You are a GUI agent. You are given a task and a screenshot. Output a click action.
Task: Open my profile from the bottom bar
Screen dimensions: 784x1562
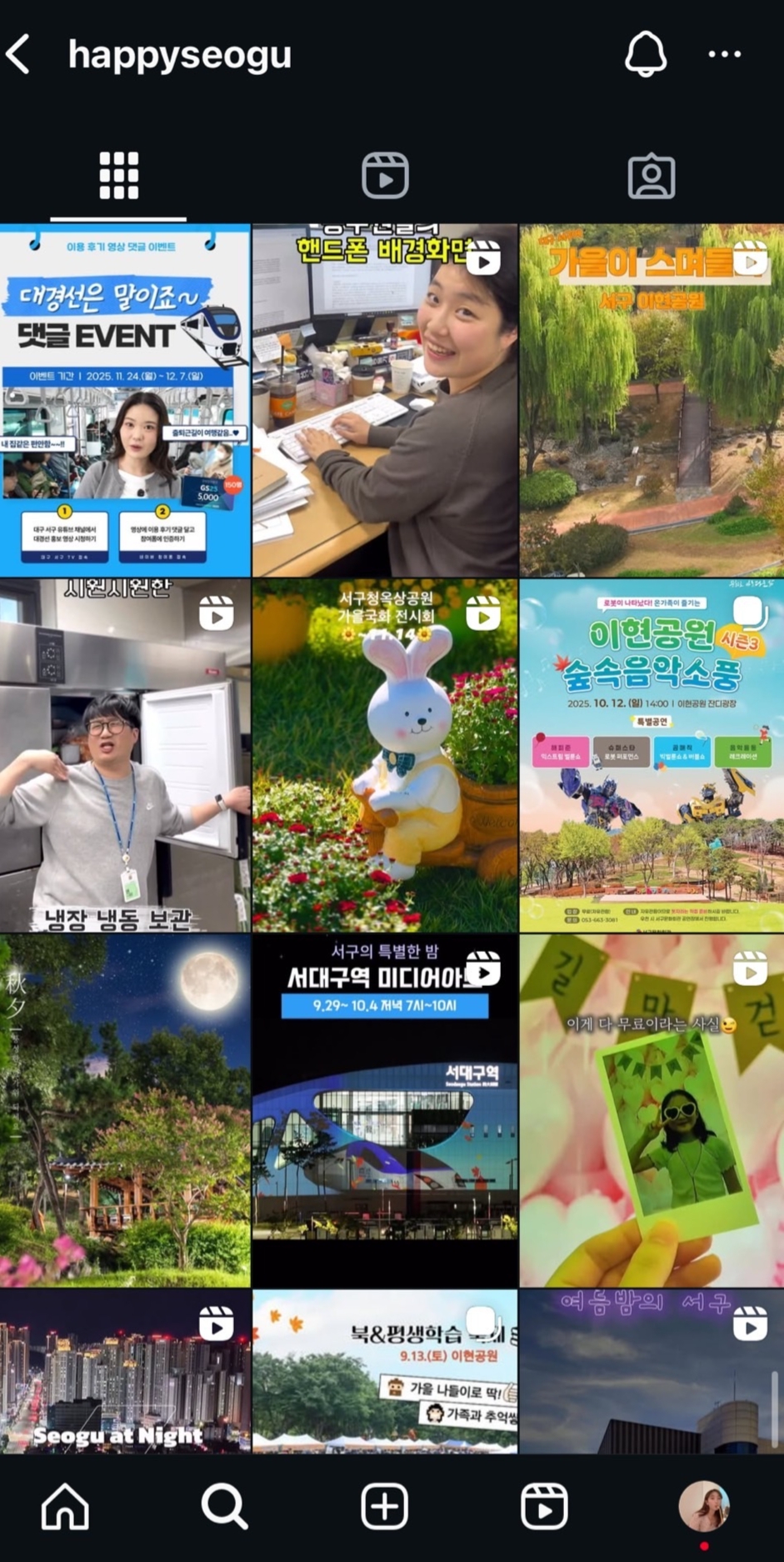click(704, 1506)
